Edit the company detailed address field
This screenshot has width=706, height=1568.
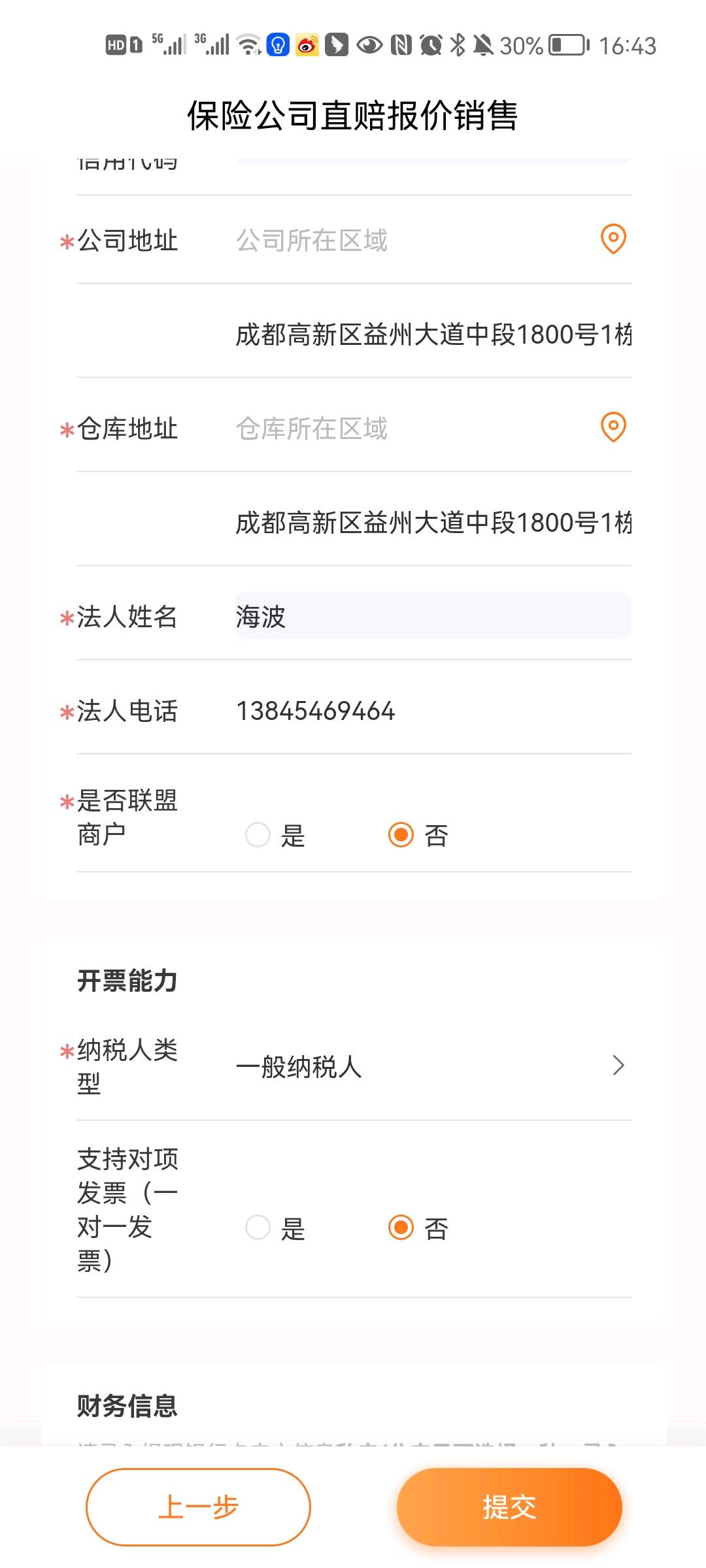pyautogui.click(x=433, y=335)
